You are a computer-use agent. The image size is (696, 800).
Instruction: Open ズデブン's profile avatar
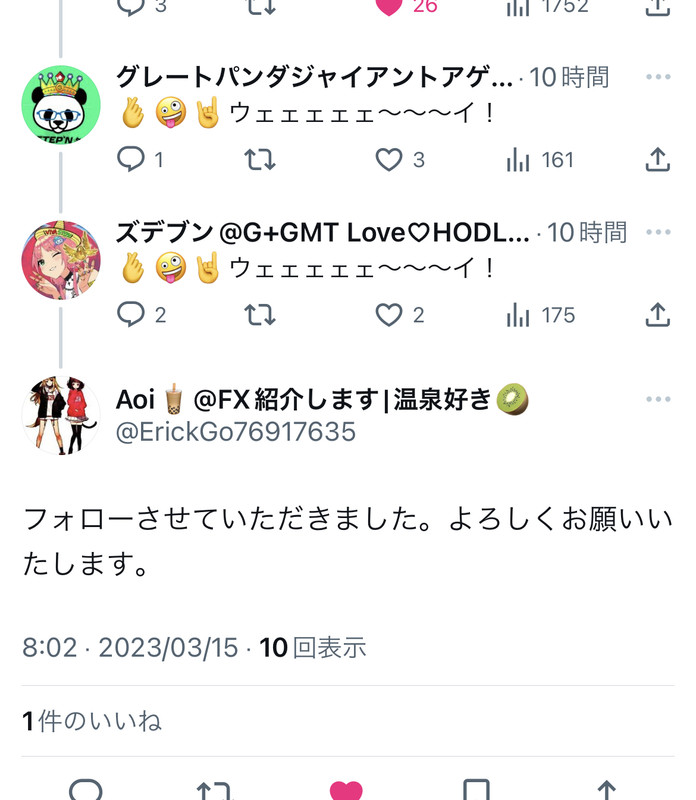click(61, 260)
